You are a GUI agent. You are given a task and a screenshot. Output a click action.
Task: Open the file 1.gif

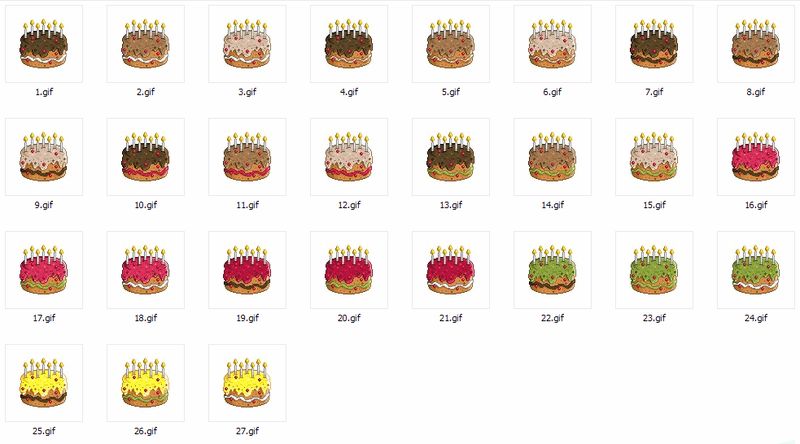(x=44, y=45)
